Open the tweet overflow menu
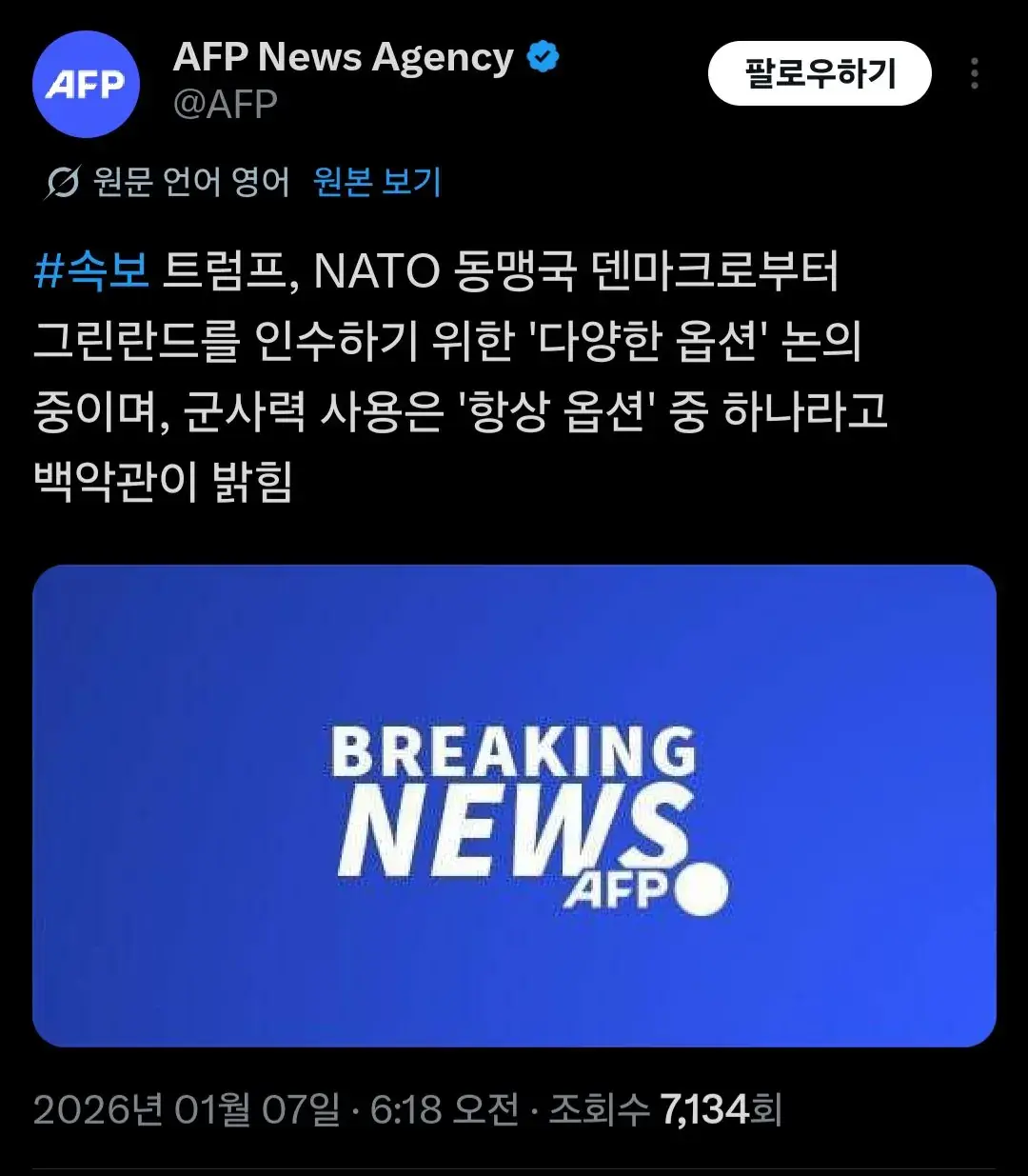Screen dimensions: 1028x1176 coord(974,73)
